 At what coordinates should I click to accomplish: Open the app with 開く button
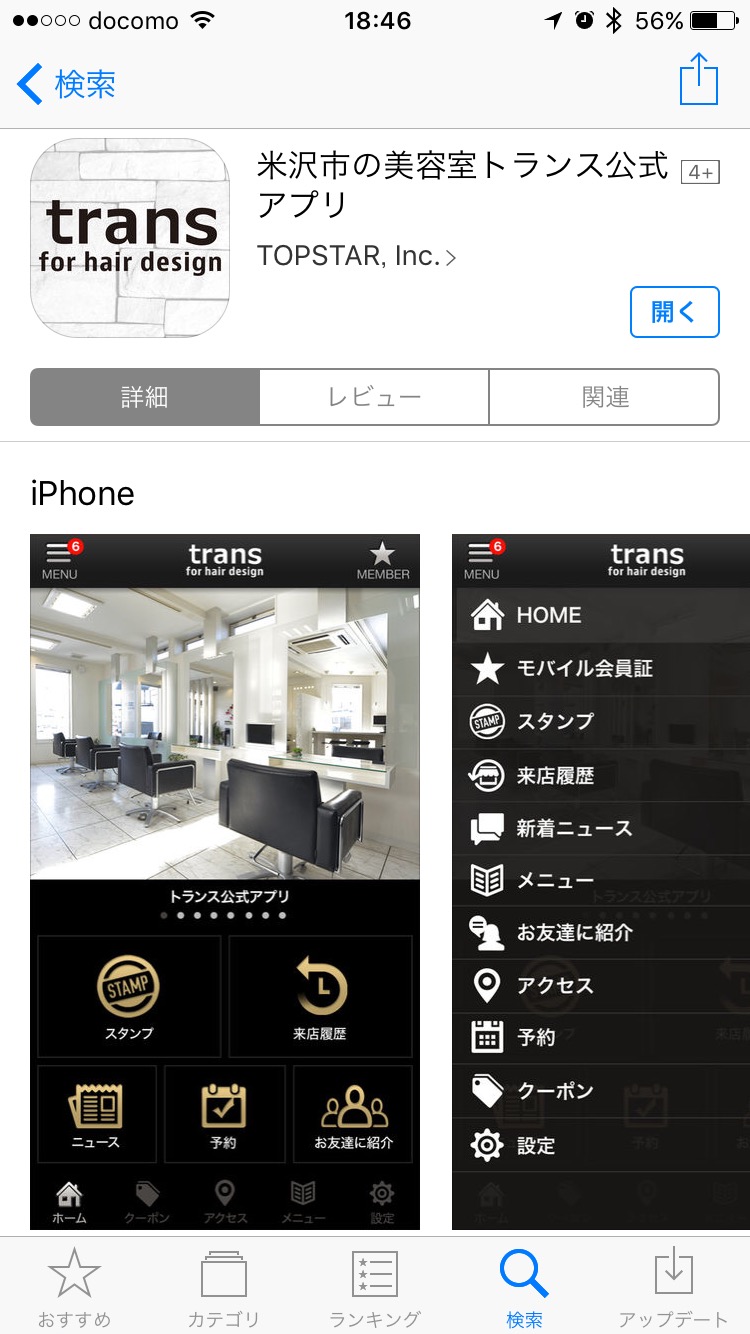(674, 312)
